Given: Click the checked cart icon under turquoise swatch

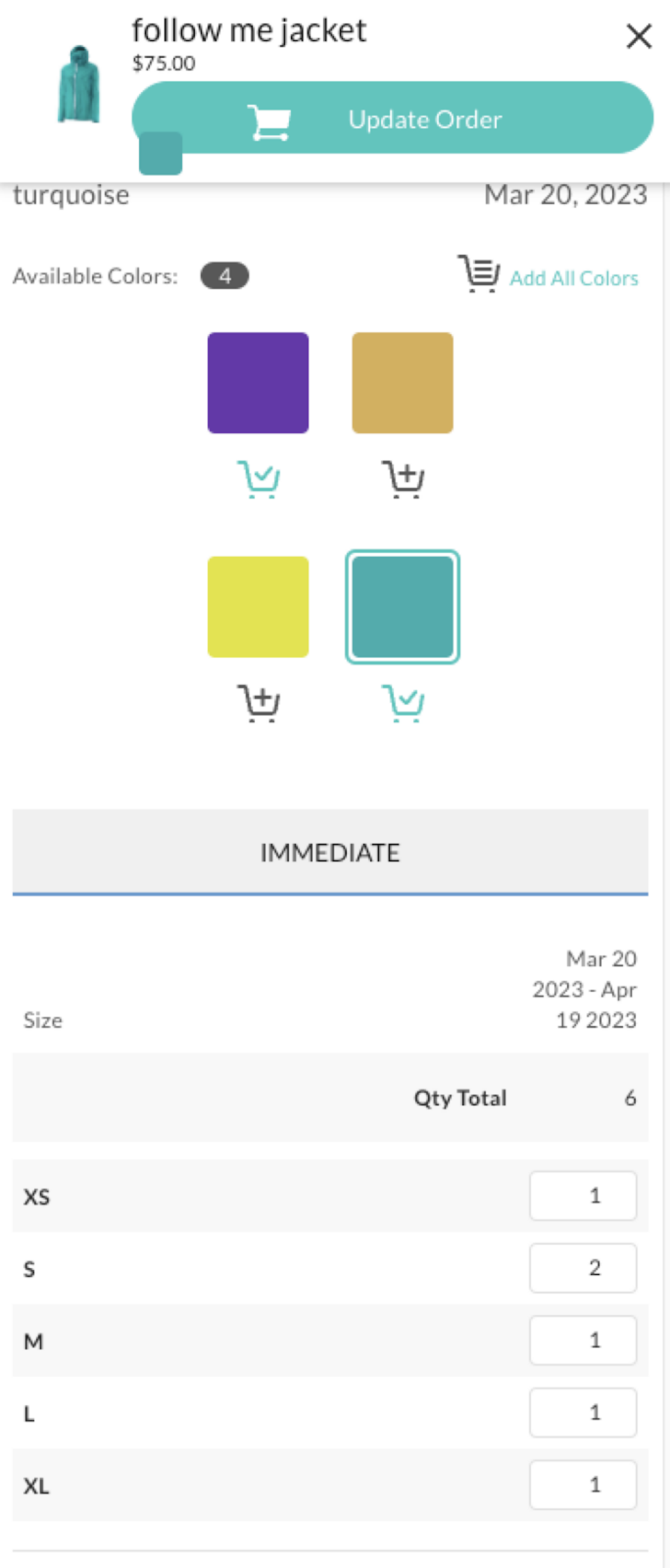Looking at the screenshot, I should point(404,704).
